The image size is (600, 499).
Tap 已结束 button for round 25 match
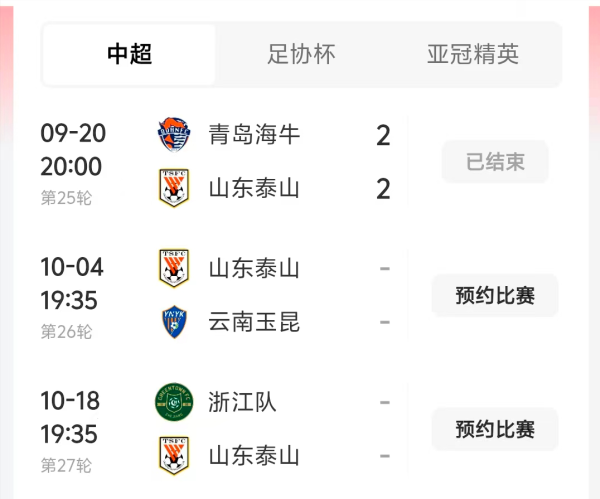[x=495, y=162]
